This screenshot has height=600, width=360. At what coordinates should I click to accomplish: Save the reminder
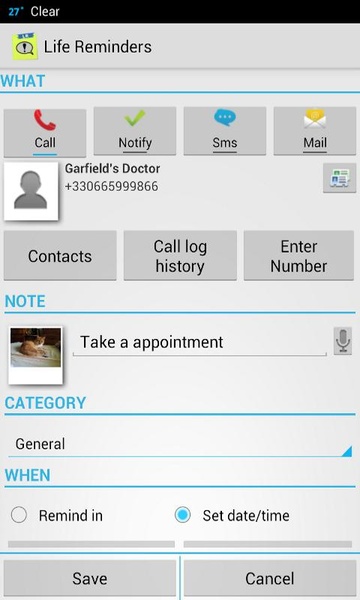[x=90, y=578]
